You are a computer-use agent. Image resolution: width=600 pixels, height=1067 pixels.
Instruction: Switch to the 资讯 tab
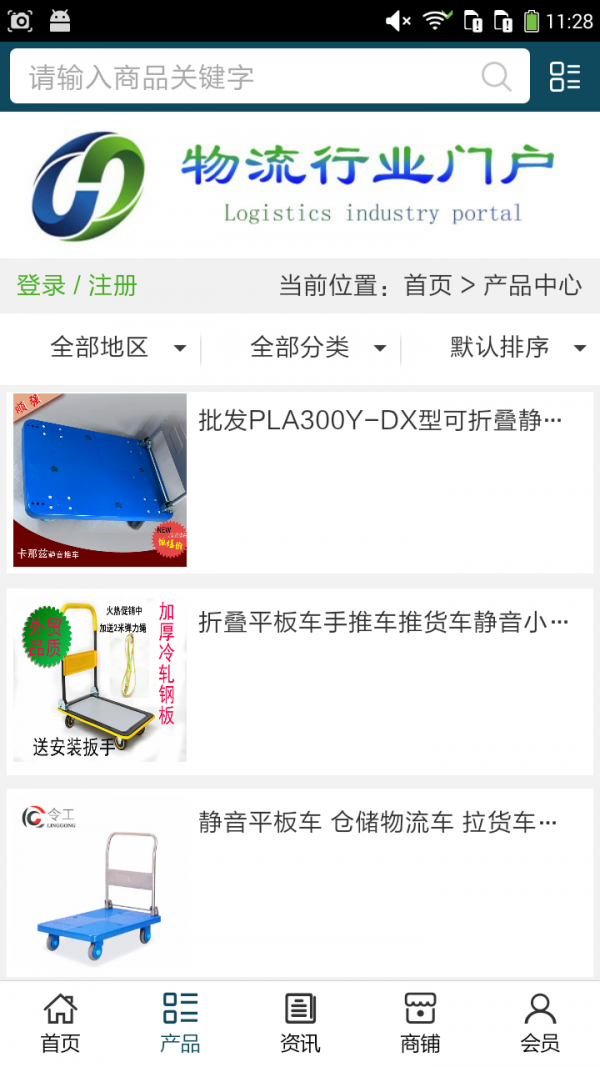coord(300,1023)
